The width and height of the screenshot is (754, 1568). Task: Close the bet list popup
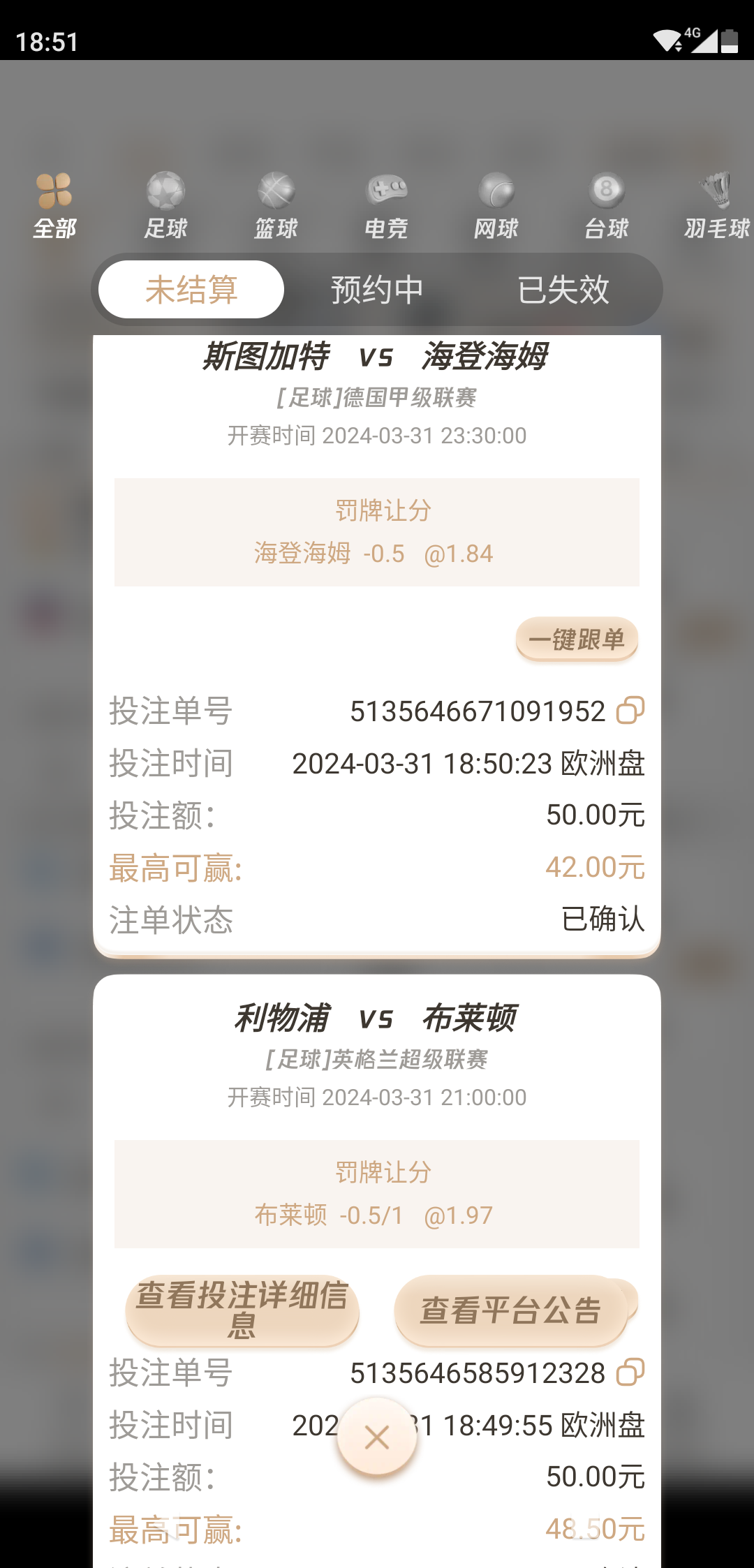[377, 1437]
